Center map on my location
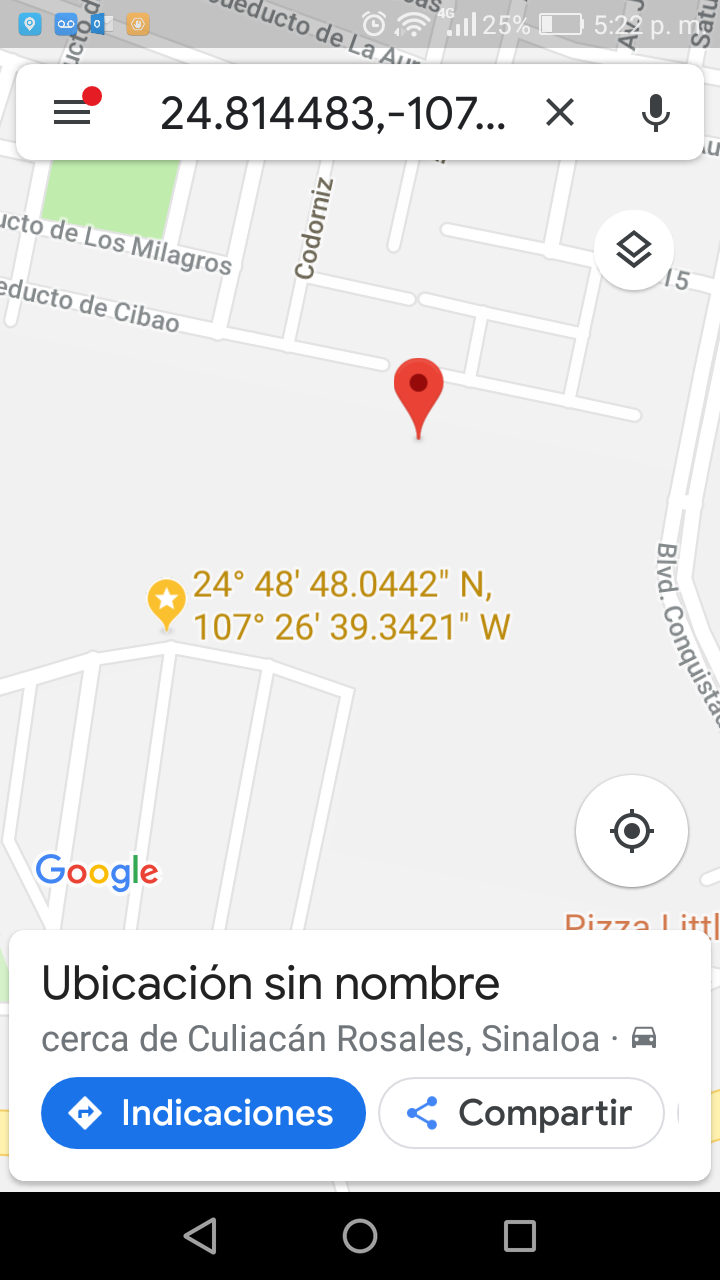The width and height of the screenshot is (720, 1280). tap(632, 831)
